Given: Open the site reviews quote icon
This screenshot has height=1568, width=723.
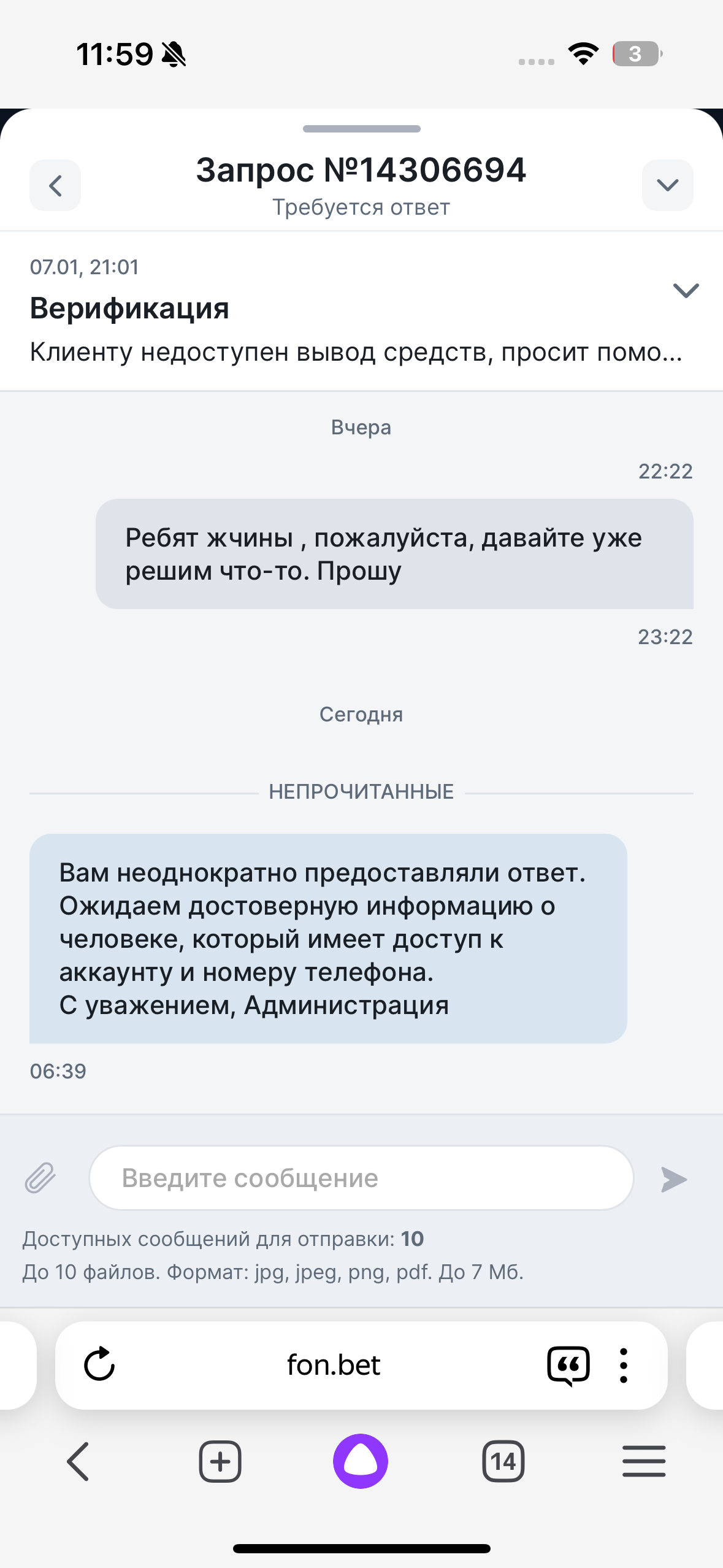Looking at the screenshot, I should (x=568, y=1365).
